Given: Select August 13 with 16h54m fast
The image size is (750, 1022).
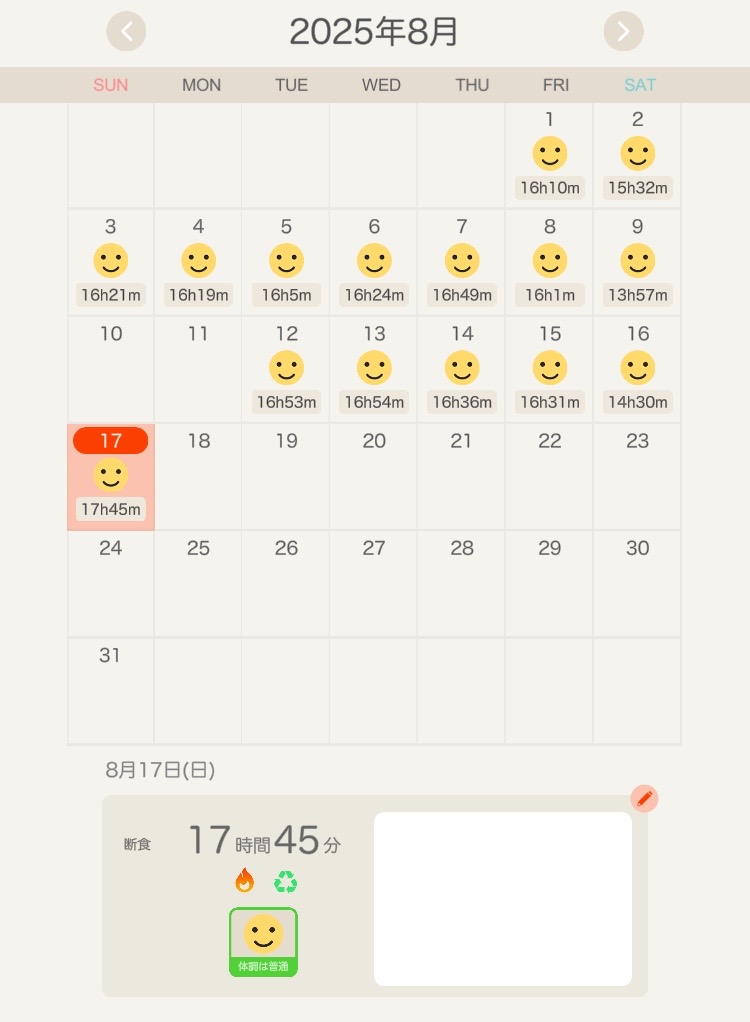Looking at the screenshot, I should [x=374, y=370].
